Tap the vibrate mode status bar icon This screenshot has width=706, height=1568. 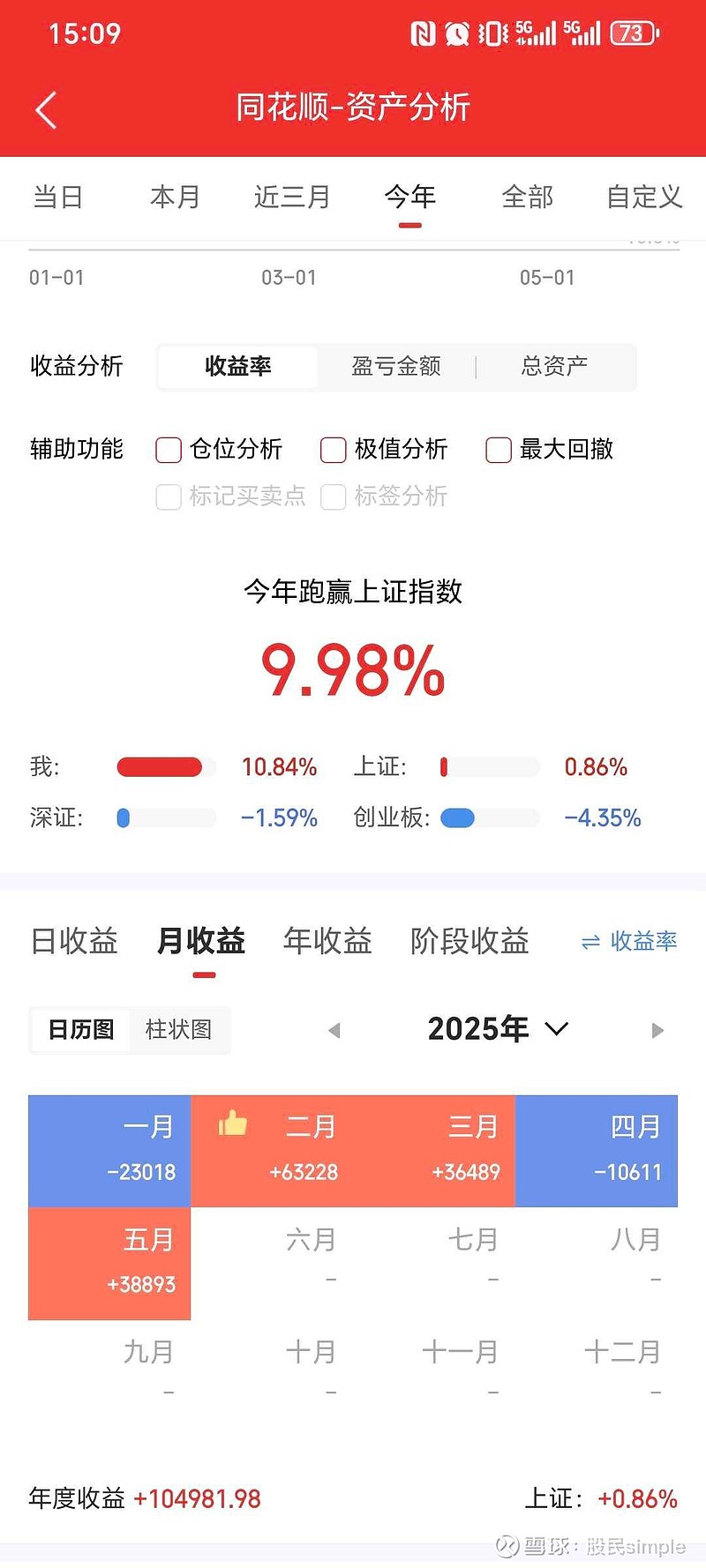491,32
